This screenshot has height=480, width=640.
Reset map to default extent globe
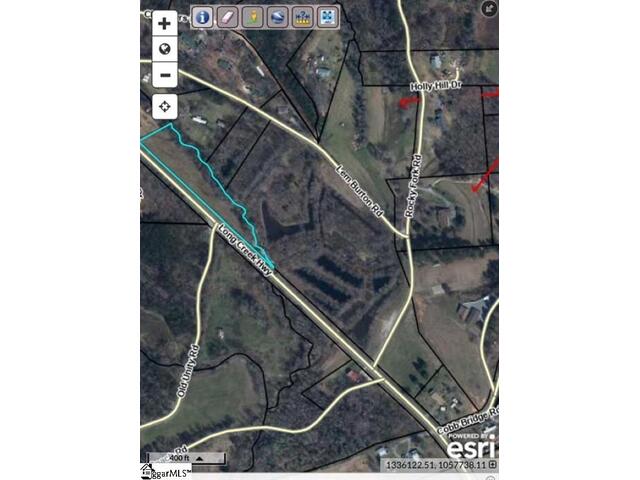click(164, 48)
